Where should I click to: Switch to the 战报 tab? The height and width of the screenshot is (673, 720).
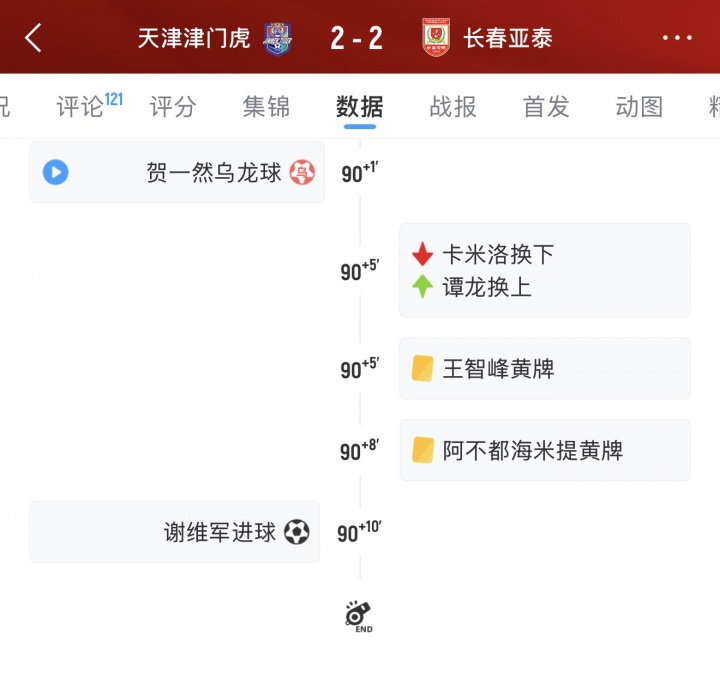[453, 106]
